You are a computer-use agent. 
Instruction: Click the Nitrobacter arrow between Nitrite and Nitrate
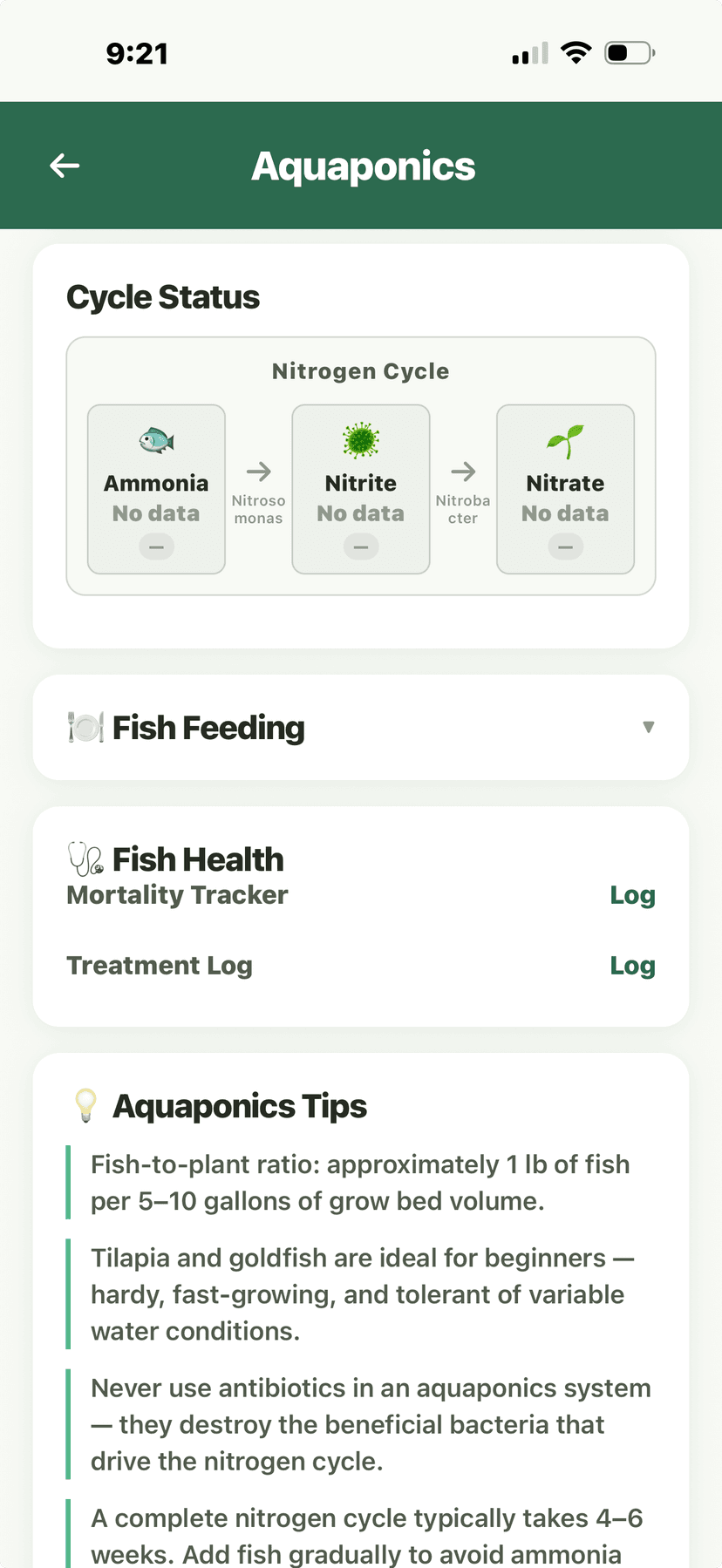click(463, 471)
